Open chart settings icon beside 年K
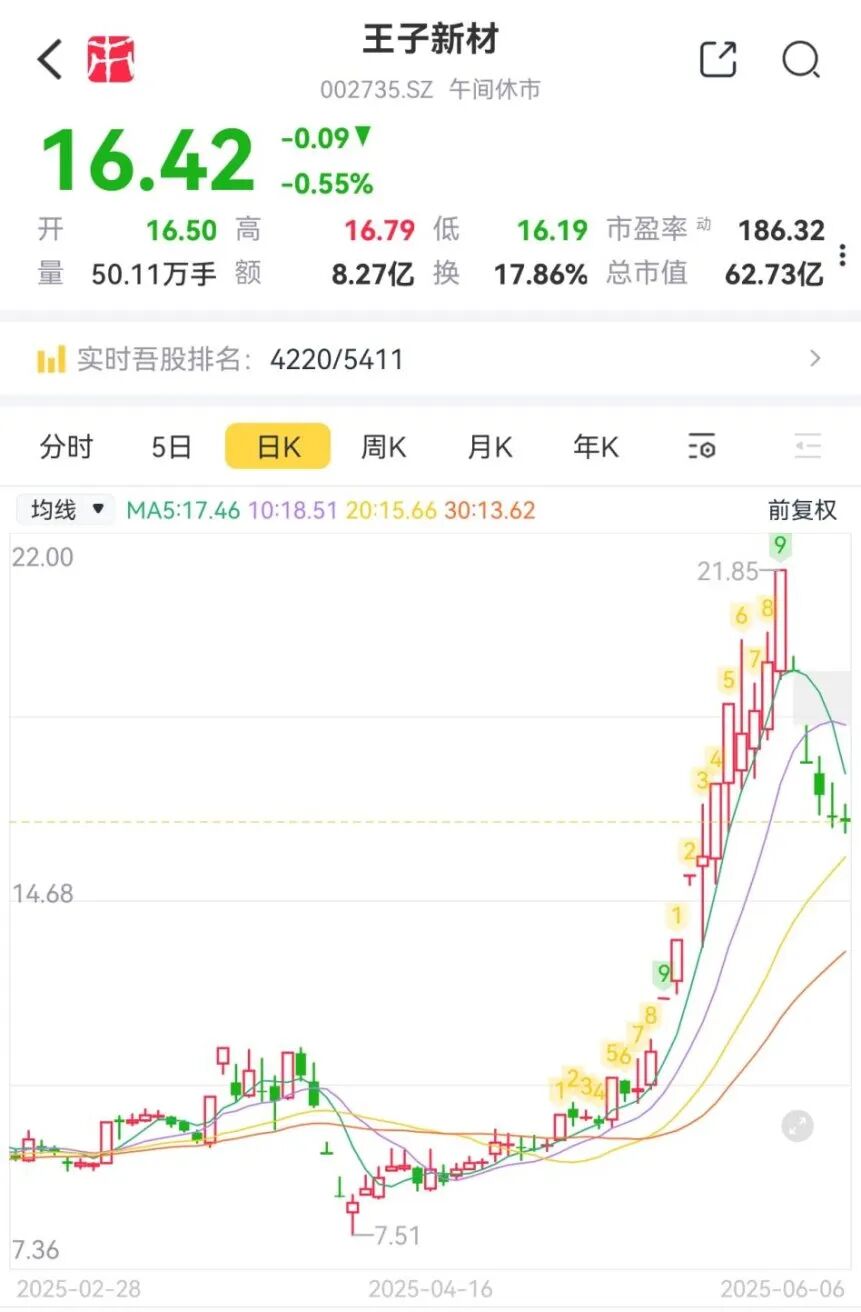This screenshot has height=1312, width=861. pyautogui.click(x=702, y=447)
